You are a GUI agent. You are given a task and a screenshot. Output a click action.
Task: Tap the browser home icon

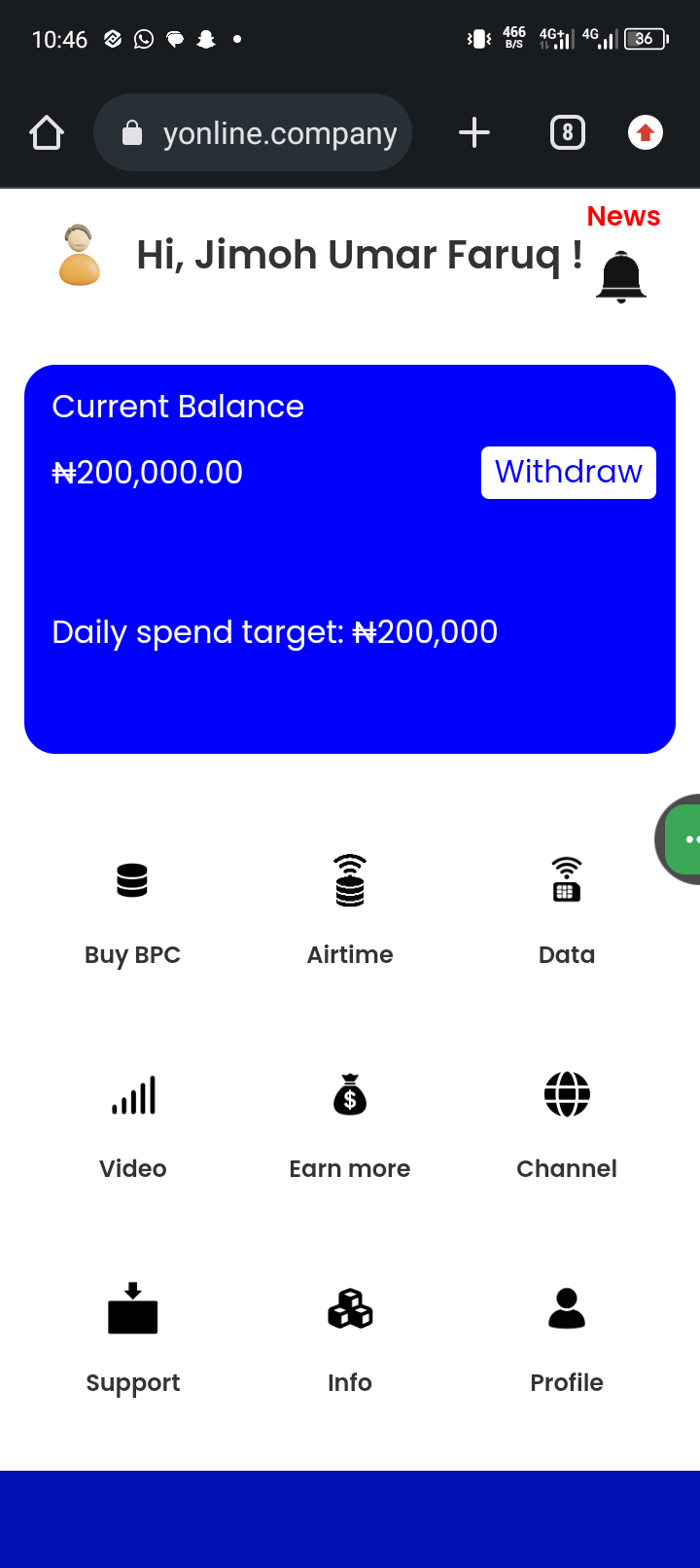(47, 132)
